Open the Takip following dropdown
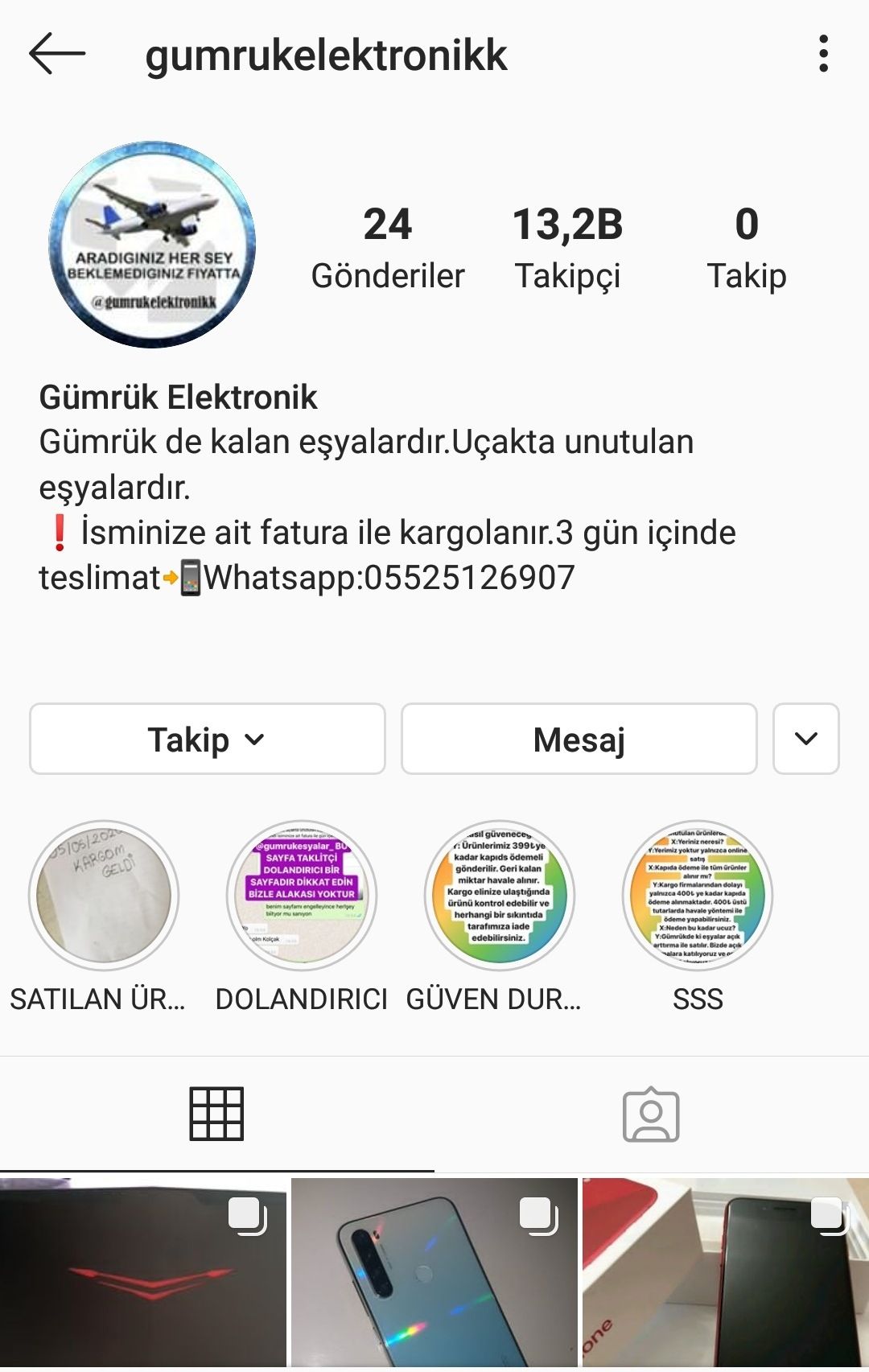The height and width of the screenshot is (1372, 869). (x=207, y=740)
